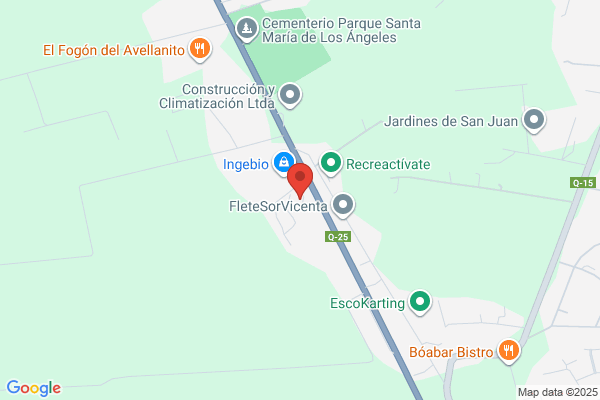The width and height of the screenshot is (600, 400).
Task: Open the Ingebio shop marker
Action: (x=284, y=163)
